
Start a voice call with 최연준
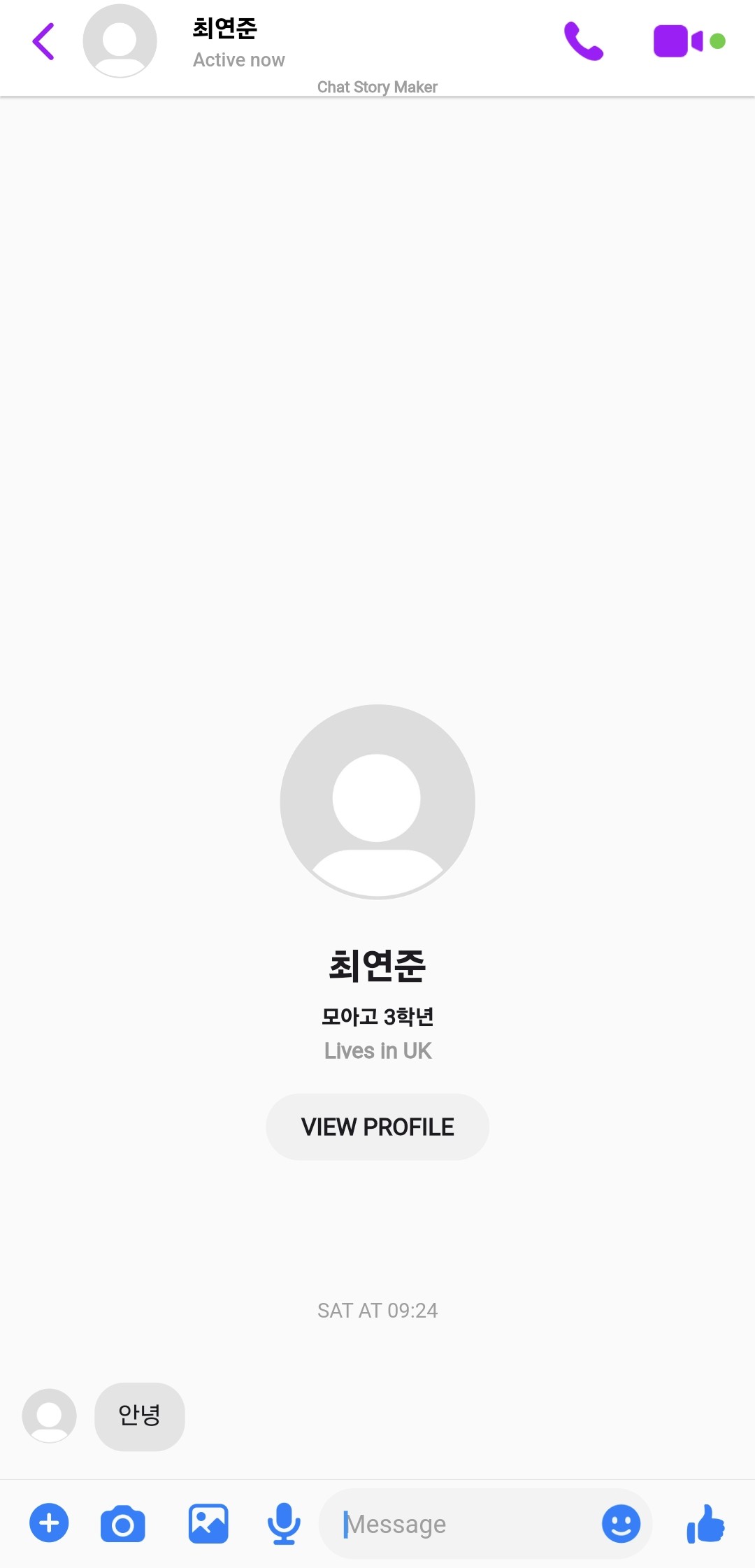point(583,41)
